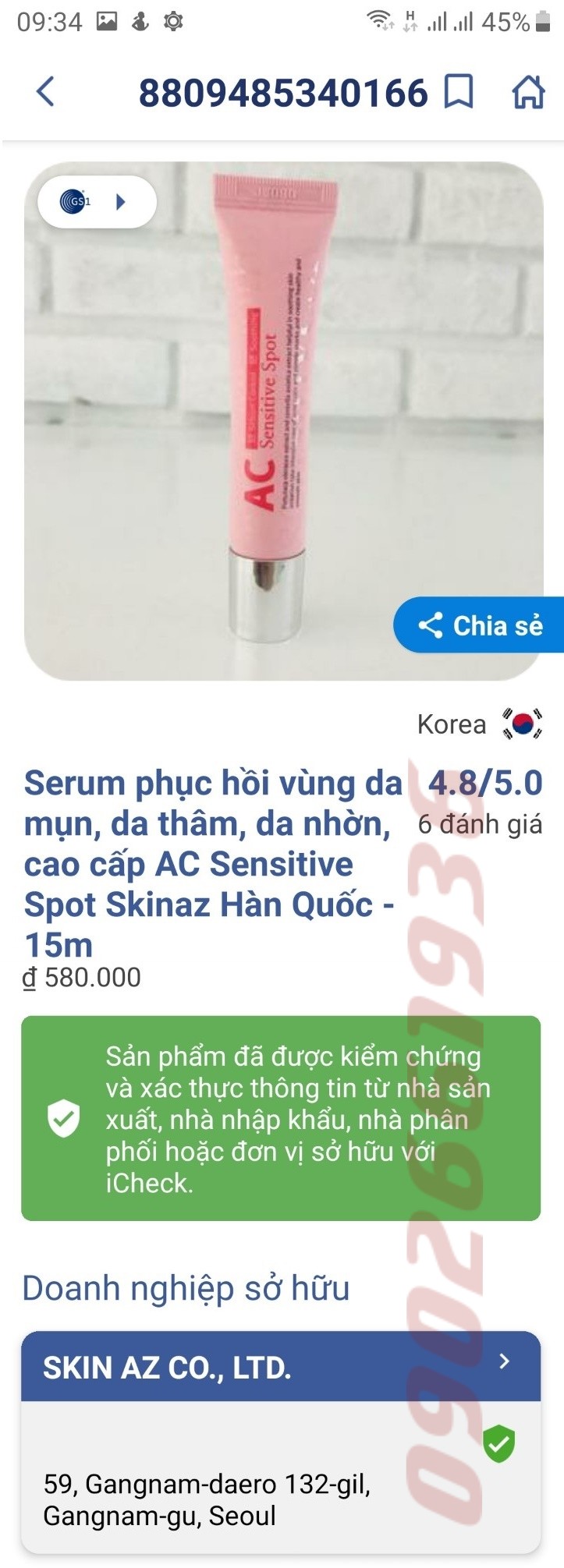Open the 6 đánh giá reviews link

(481, 823)
